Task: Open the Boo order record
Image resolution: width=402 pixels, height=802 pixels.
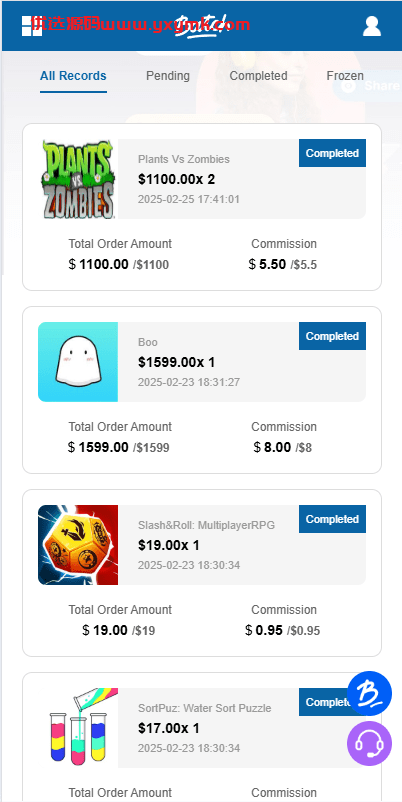Action: point(202,390)
